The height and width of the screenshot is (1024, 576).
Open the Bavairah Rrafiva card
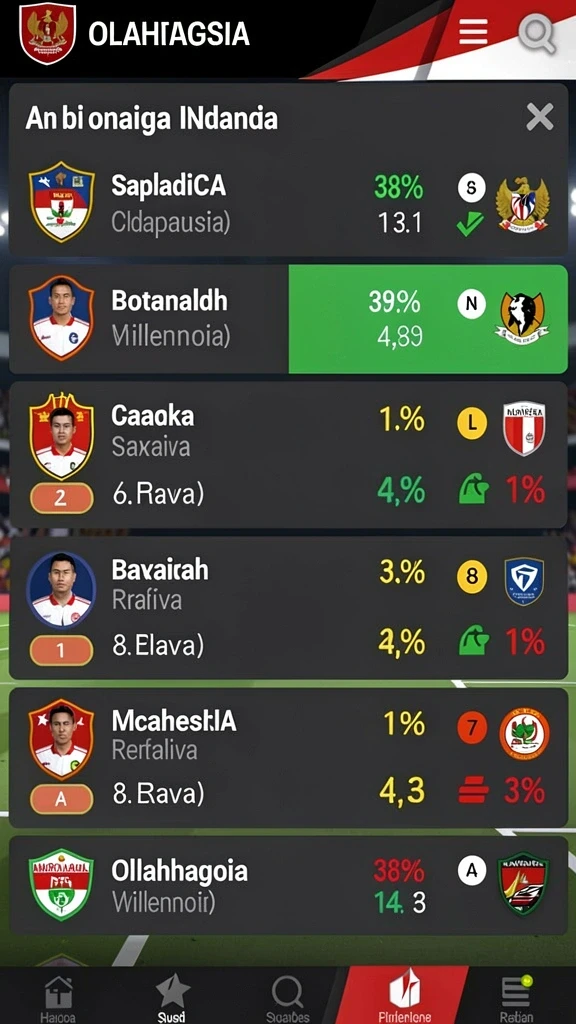(288, 607)
